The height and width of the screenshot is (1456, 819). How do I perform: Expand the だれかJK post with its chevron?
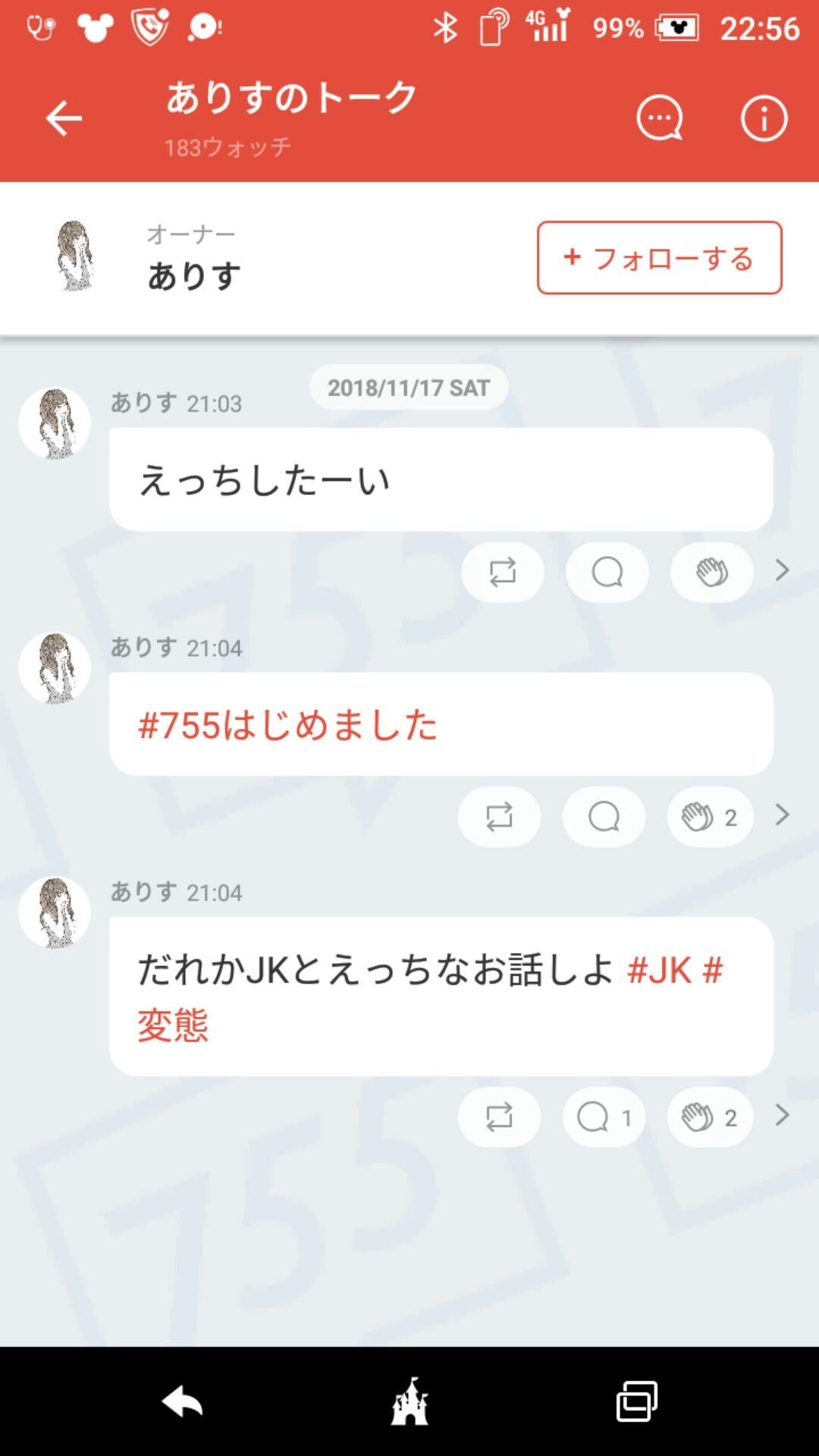[x=783, y=1116]
